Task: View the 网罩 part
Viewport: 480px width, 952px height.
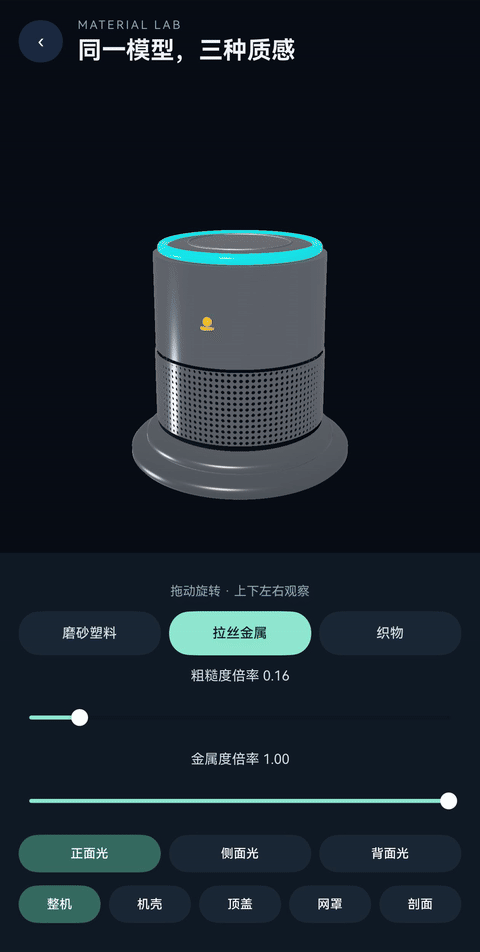Action: point(330,904)
